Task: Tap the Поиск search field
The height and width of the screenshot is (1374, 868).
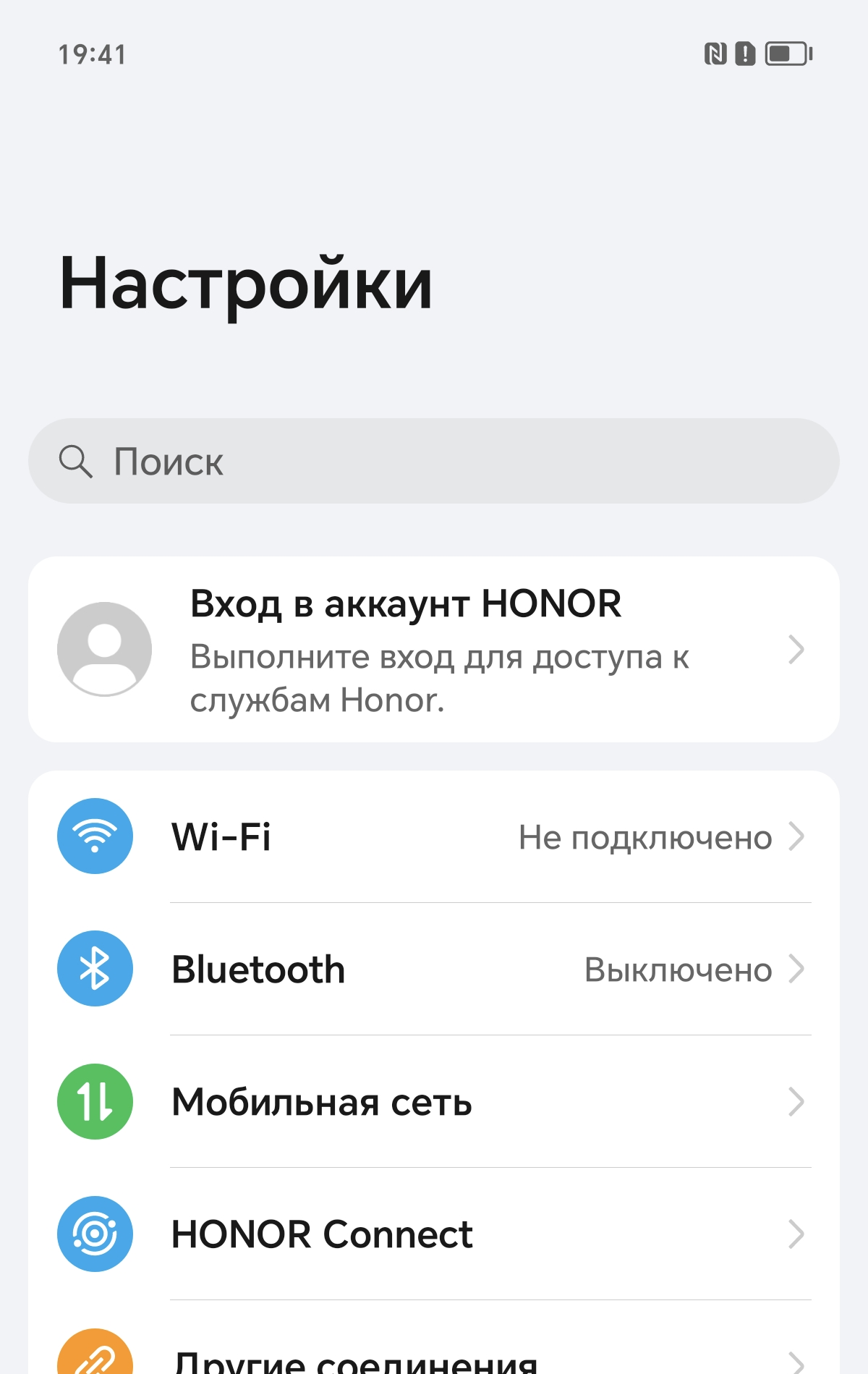Action: tap(434, 461)
